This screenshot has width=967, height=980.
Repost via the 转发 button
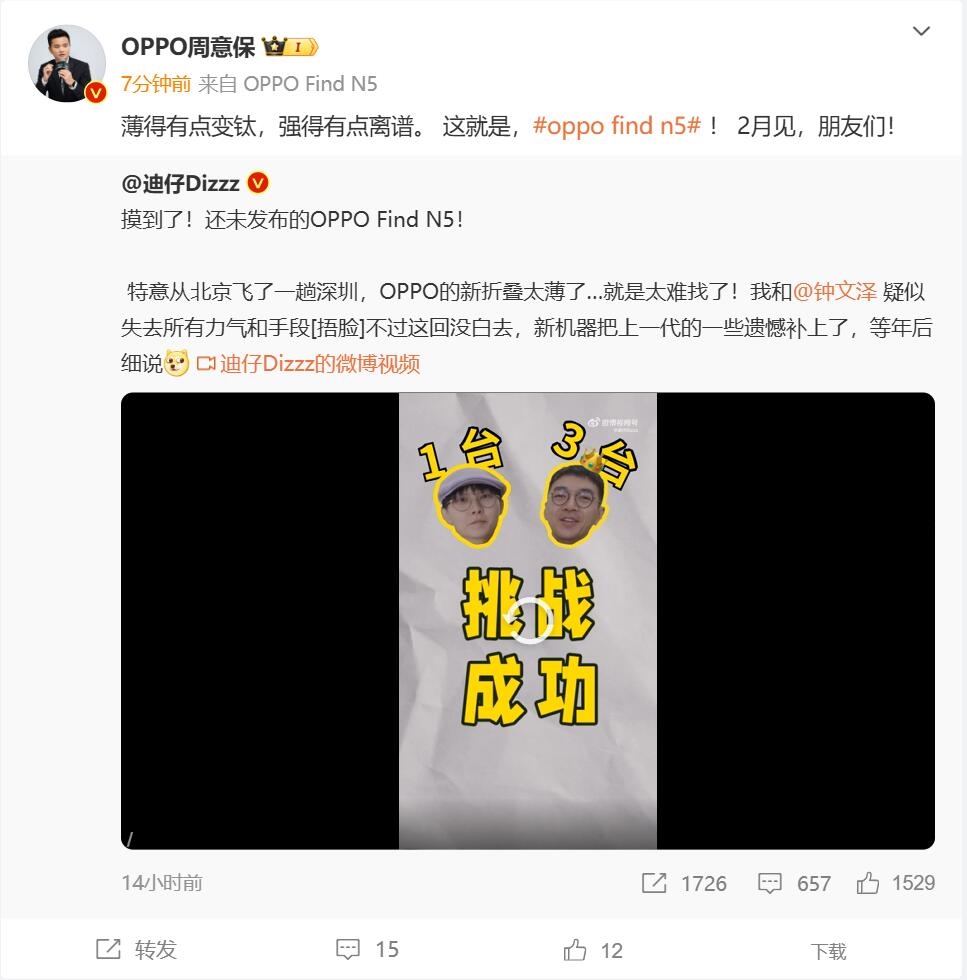(x=136, y=948)
